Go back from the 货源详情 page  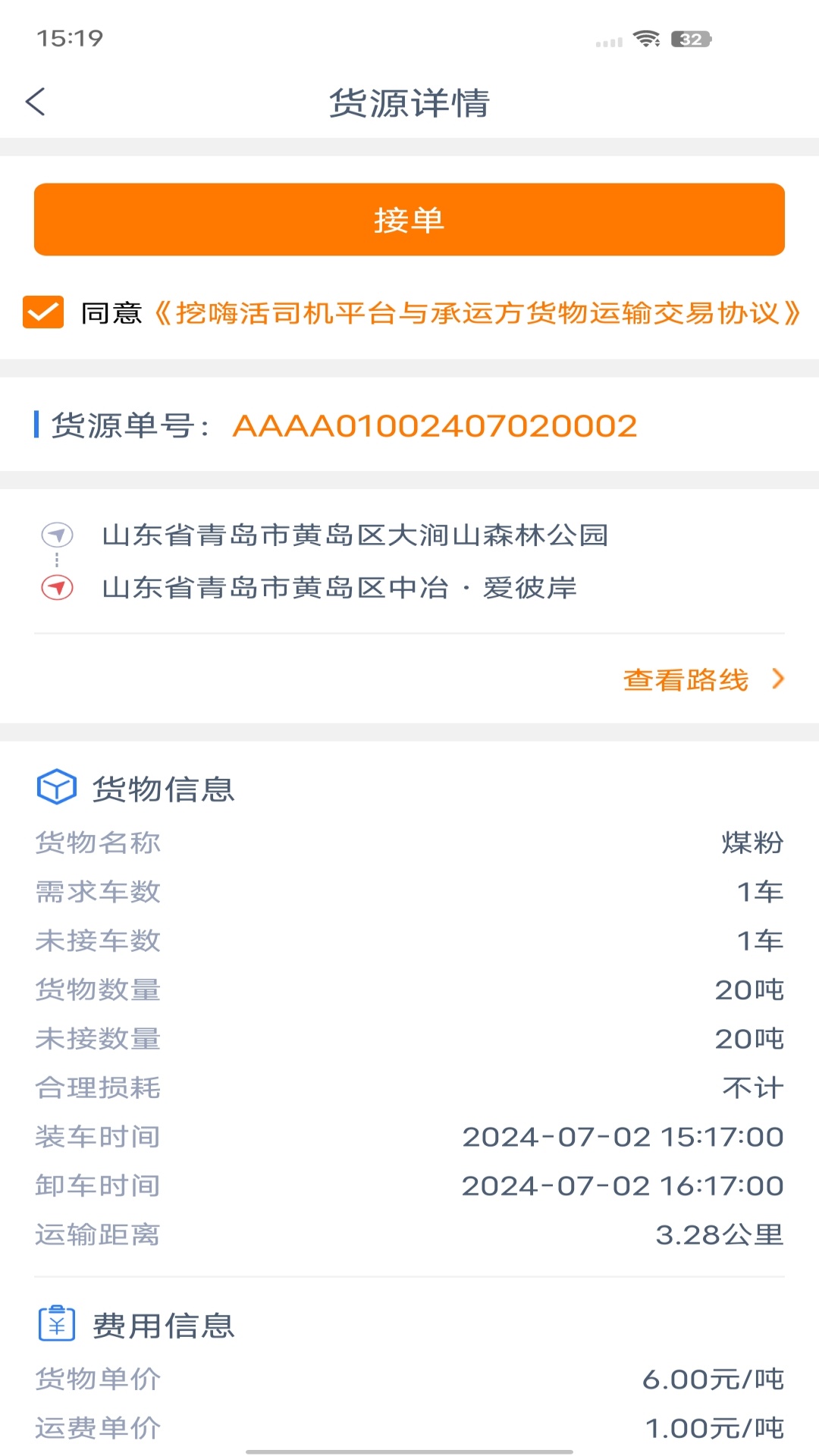(36, 102)
